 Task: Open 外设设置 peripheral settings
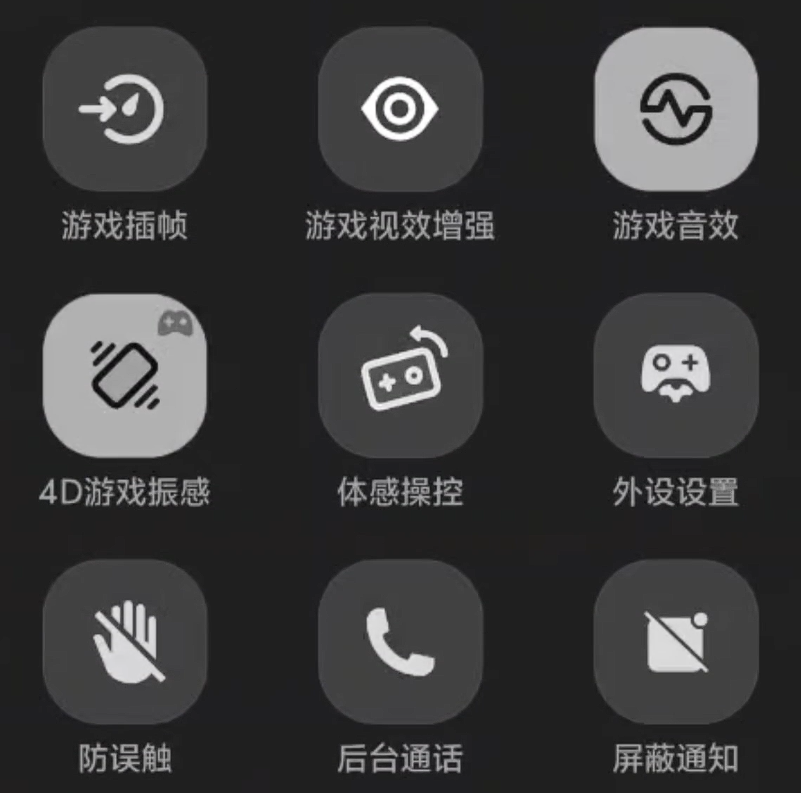click(x=676, y=376)
